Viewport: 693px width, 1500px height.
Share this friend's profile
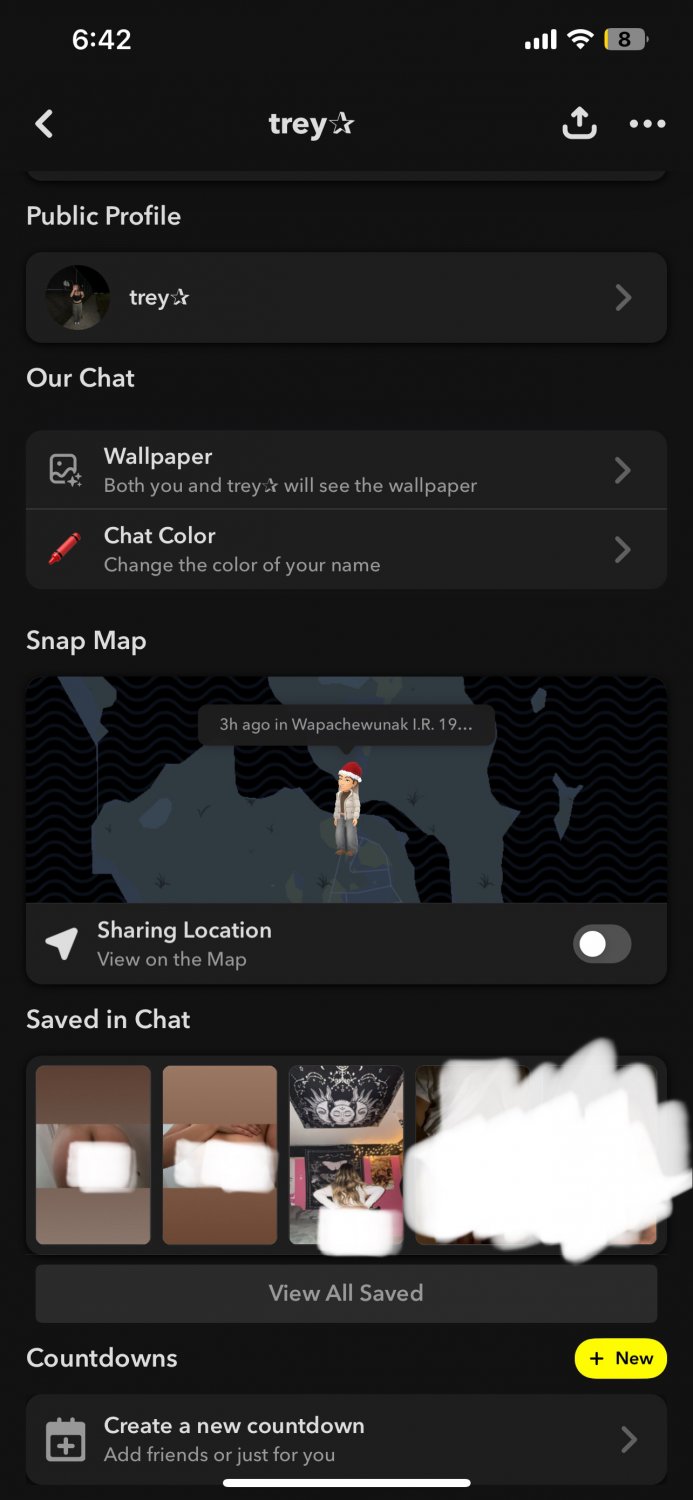(579, 124)
